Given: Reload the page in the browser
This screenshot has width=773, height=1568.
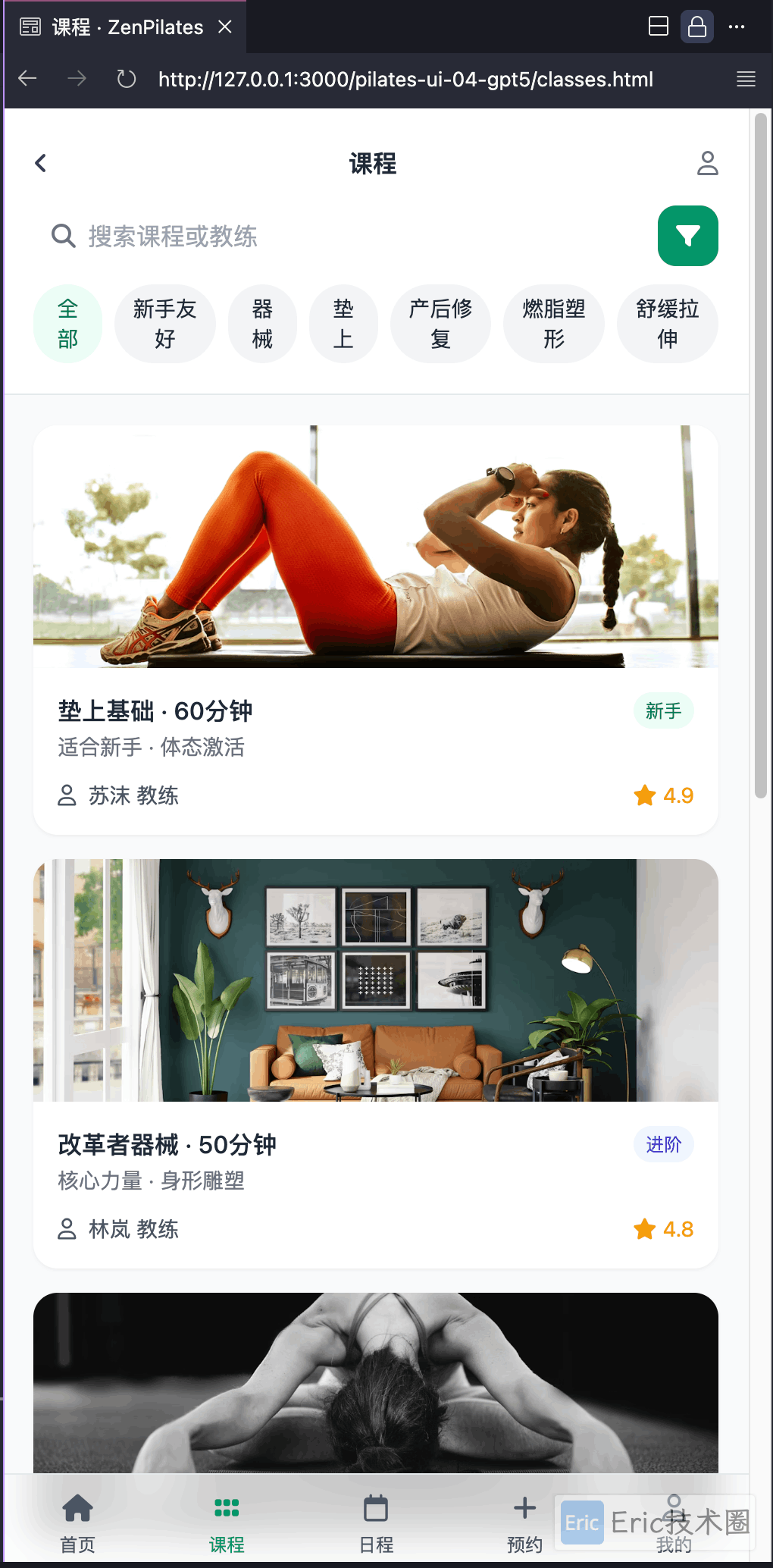Looking at the screenshot, I should click(x=127, y=79).
